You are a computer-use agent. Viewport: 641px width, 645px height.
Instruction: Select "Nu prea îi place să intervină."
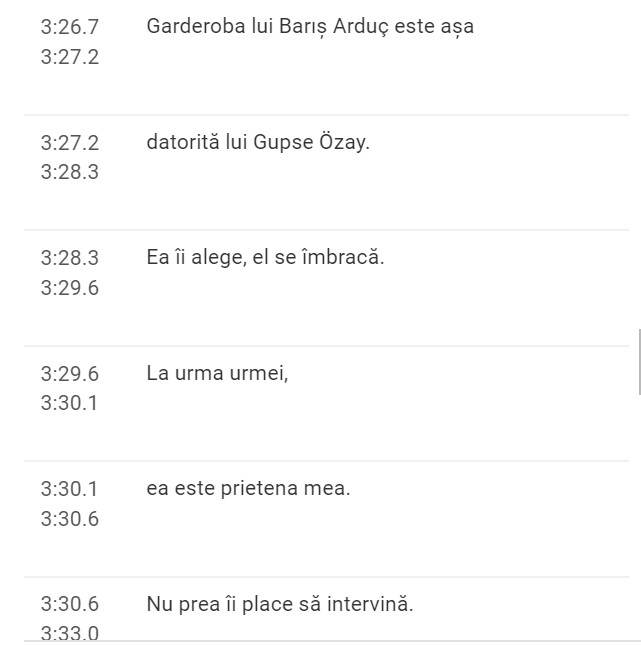click(279, 605)
